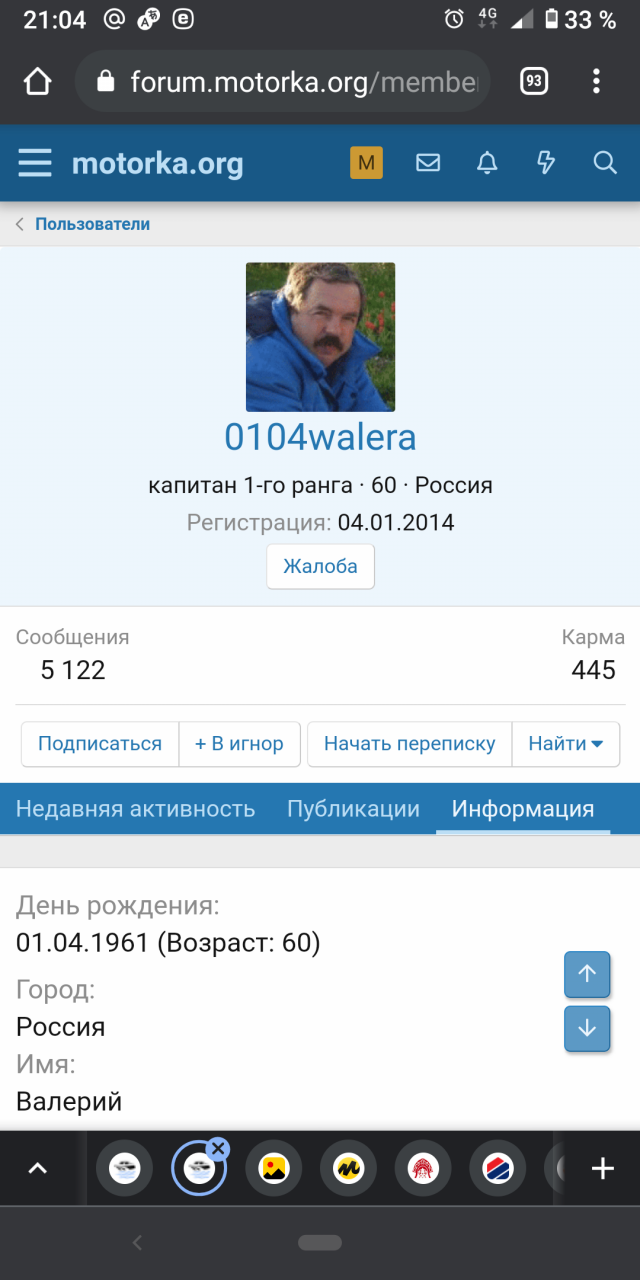Tap the Жалоба report button
The height and width of the screenshot is (1280, 640).
pos(320,566)
